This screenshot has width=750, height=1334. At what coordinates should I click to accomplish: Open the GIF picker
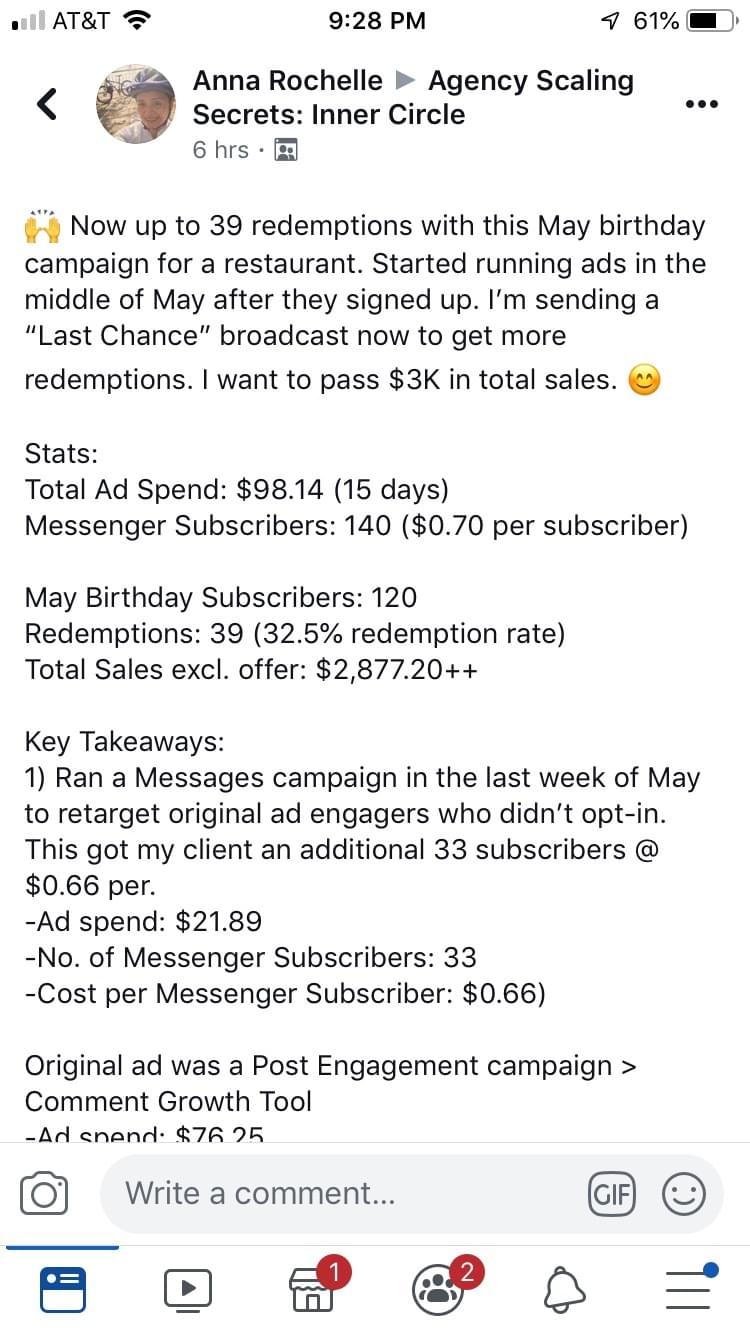(613, 1194)
